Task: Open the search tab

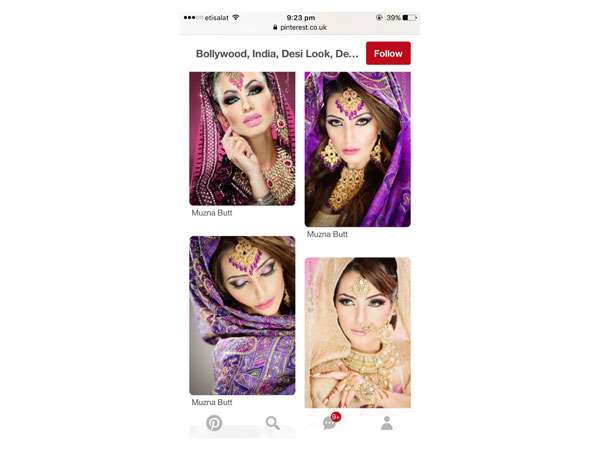Action: point(272,423)
